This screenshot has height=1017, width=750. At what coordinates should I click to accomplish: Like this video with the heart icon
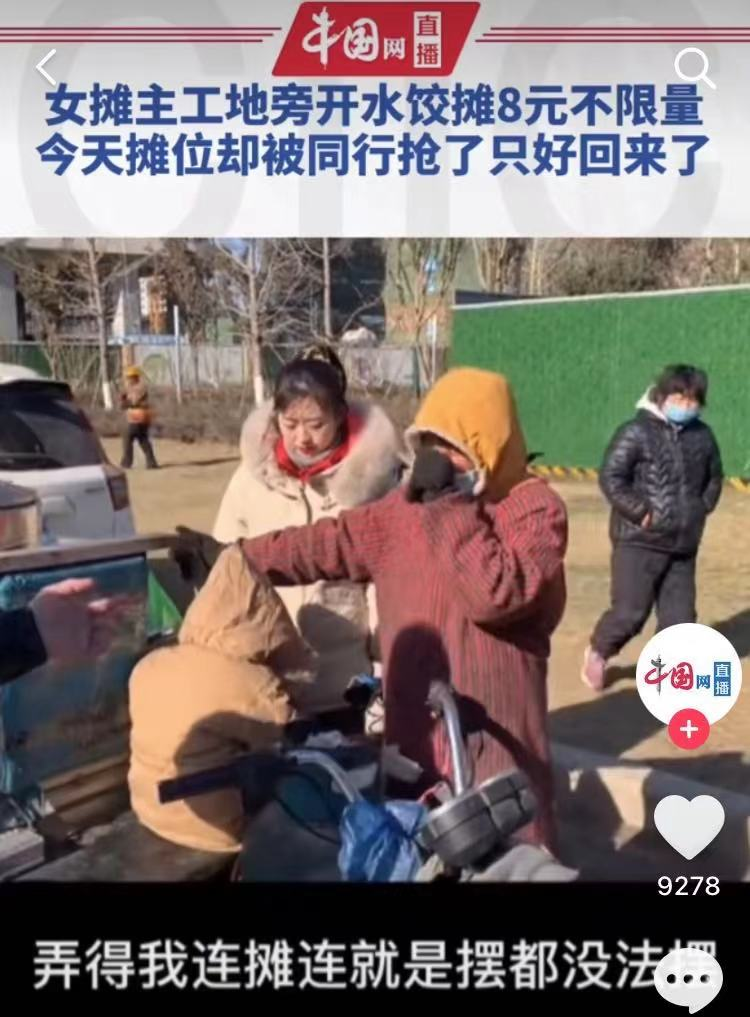(x=689, y=827)
